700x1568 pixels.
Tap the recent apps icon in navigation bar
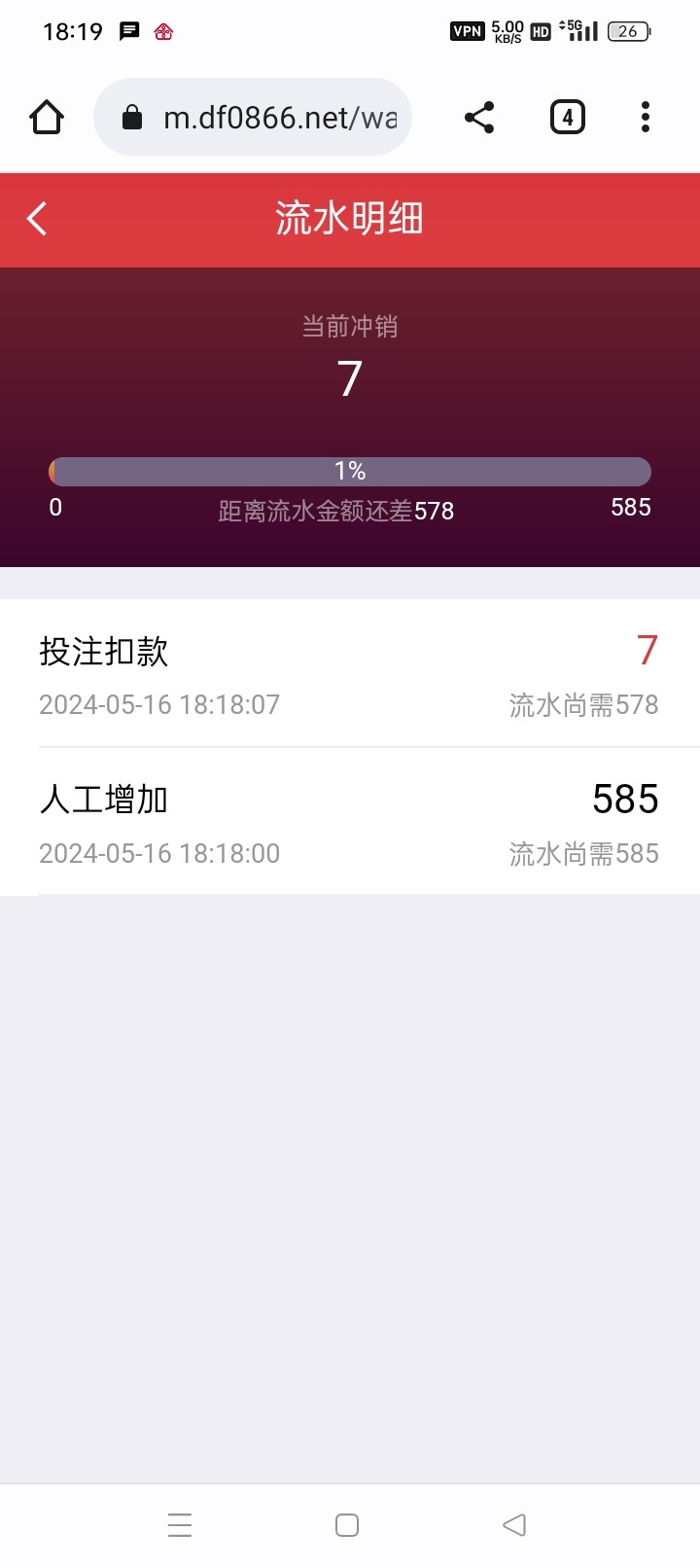coord(180,1524)
